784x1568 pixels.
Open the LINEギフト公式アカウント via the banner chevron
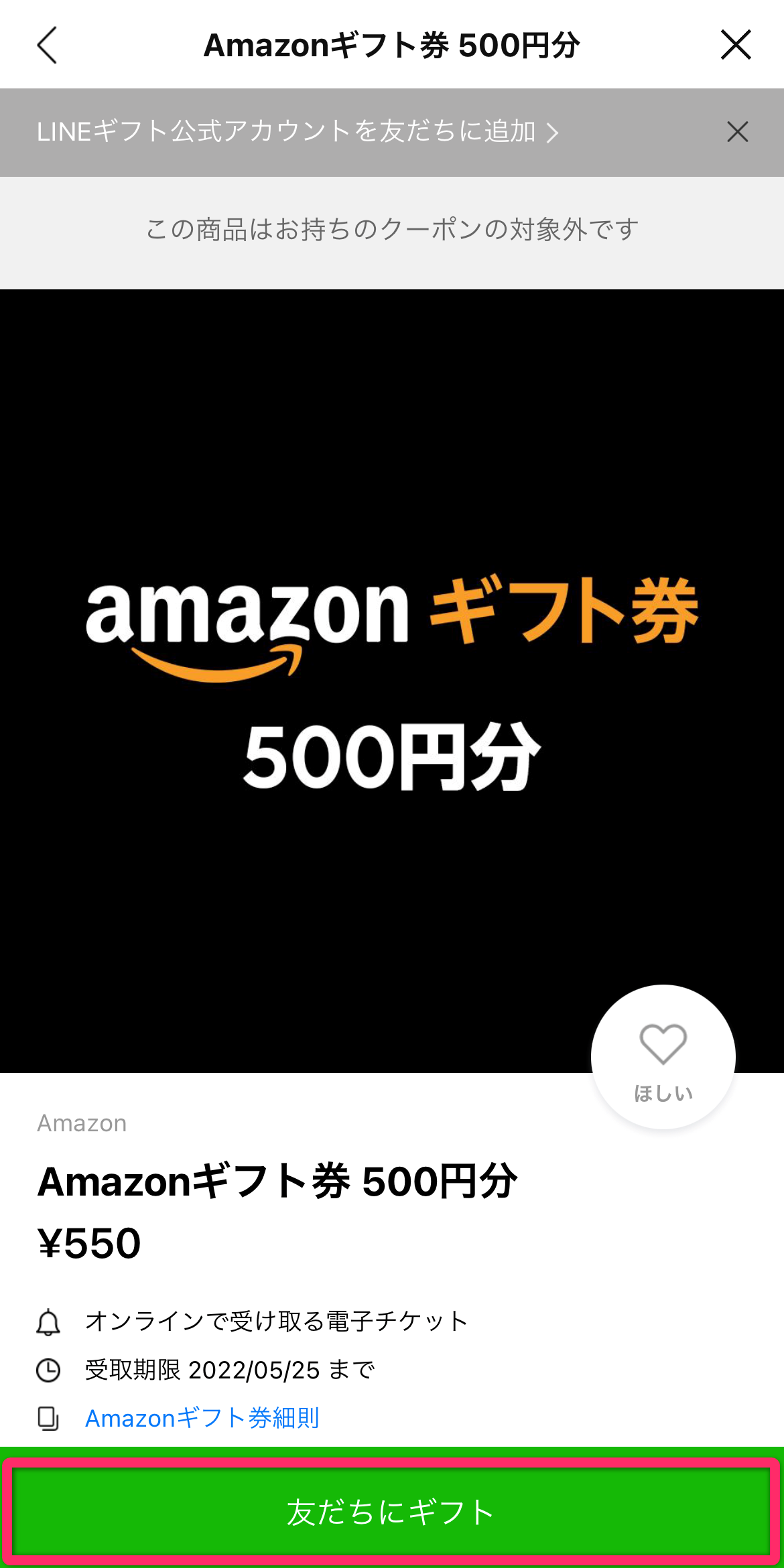pyautogui.click(x=553, y=132)
